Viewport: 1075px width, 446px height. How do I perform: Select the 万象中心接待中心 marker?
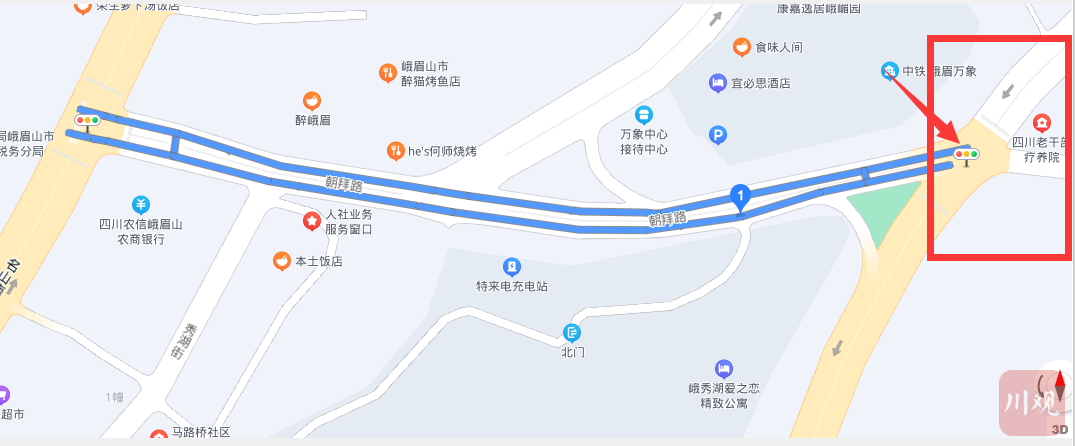click(x=643, y=114)
